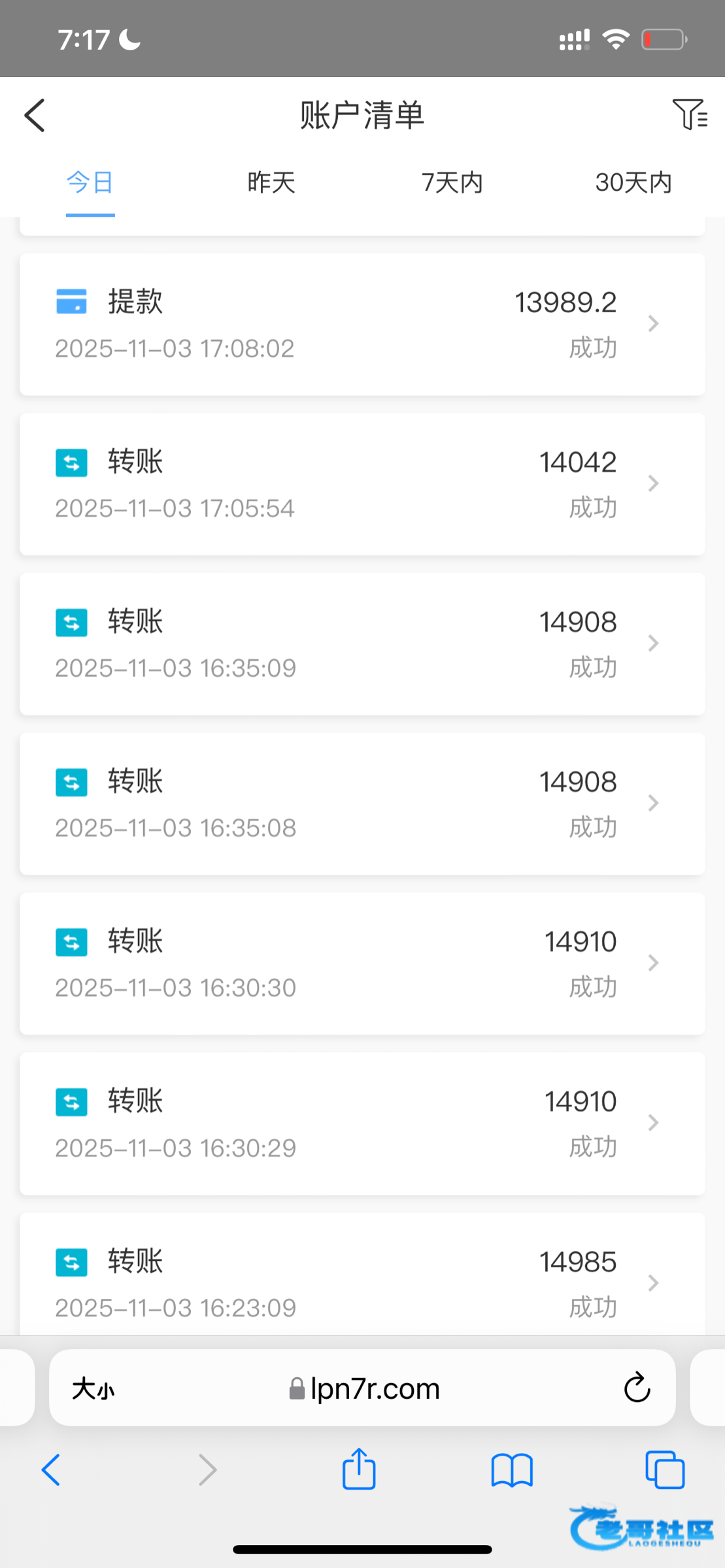Viewport: 725px width, 1568px height.
Task: Show all open Safari tabs
Action: [664, 1470]
